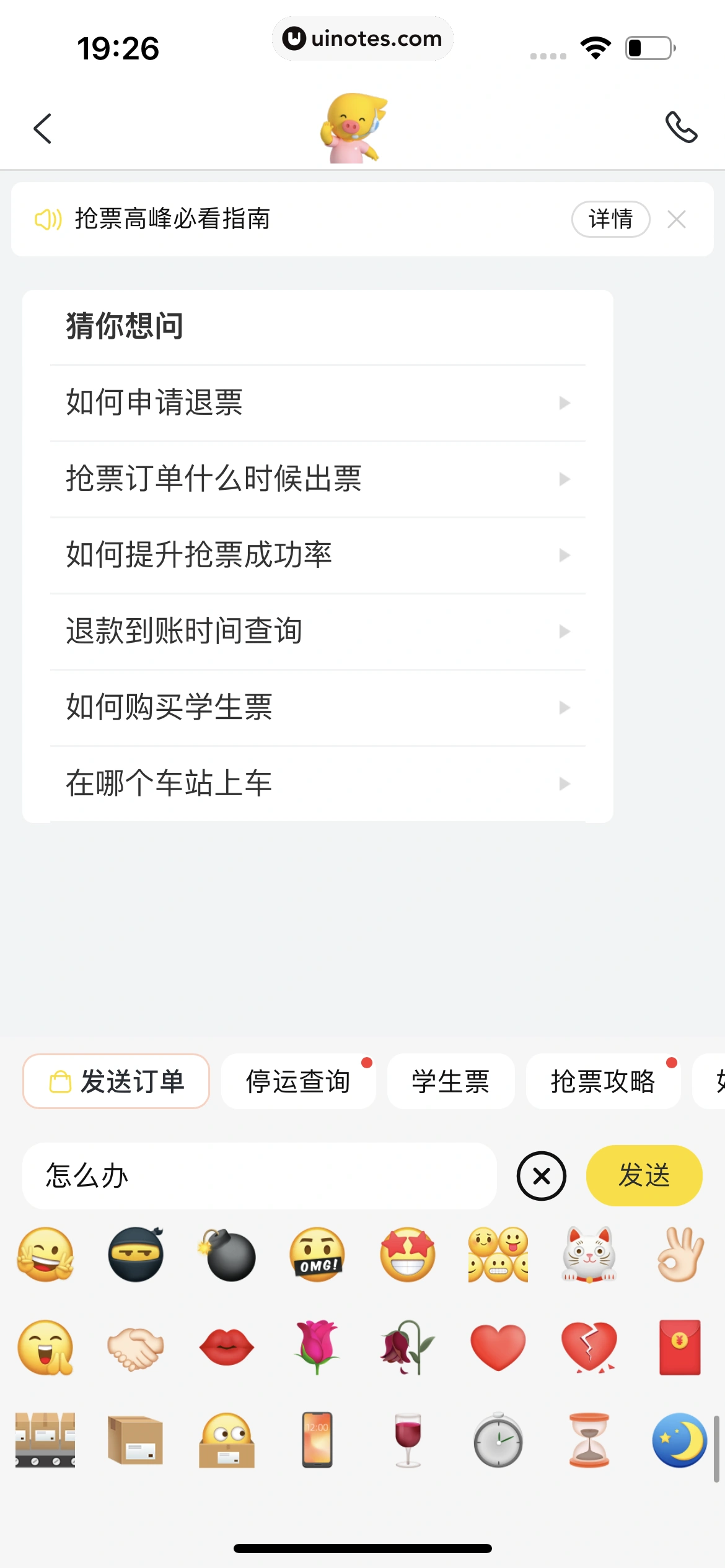Close the emoji panel with the X button
The image size is (725, 1568).
[542, 1175]
